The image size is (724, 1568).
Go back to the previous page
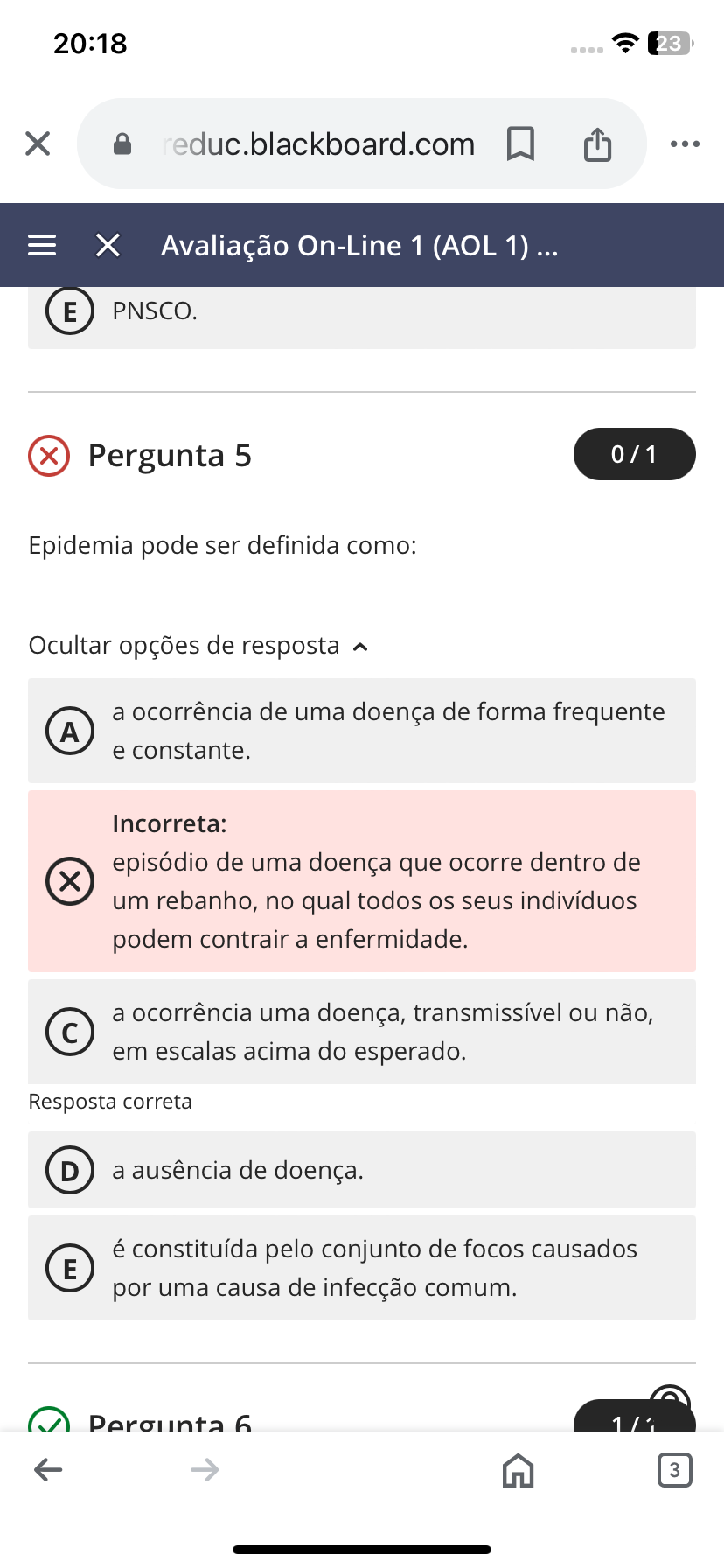tap(48, 1469)
